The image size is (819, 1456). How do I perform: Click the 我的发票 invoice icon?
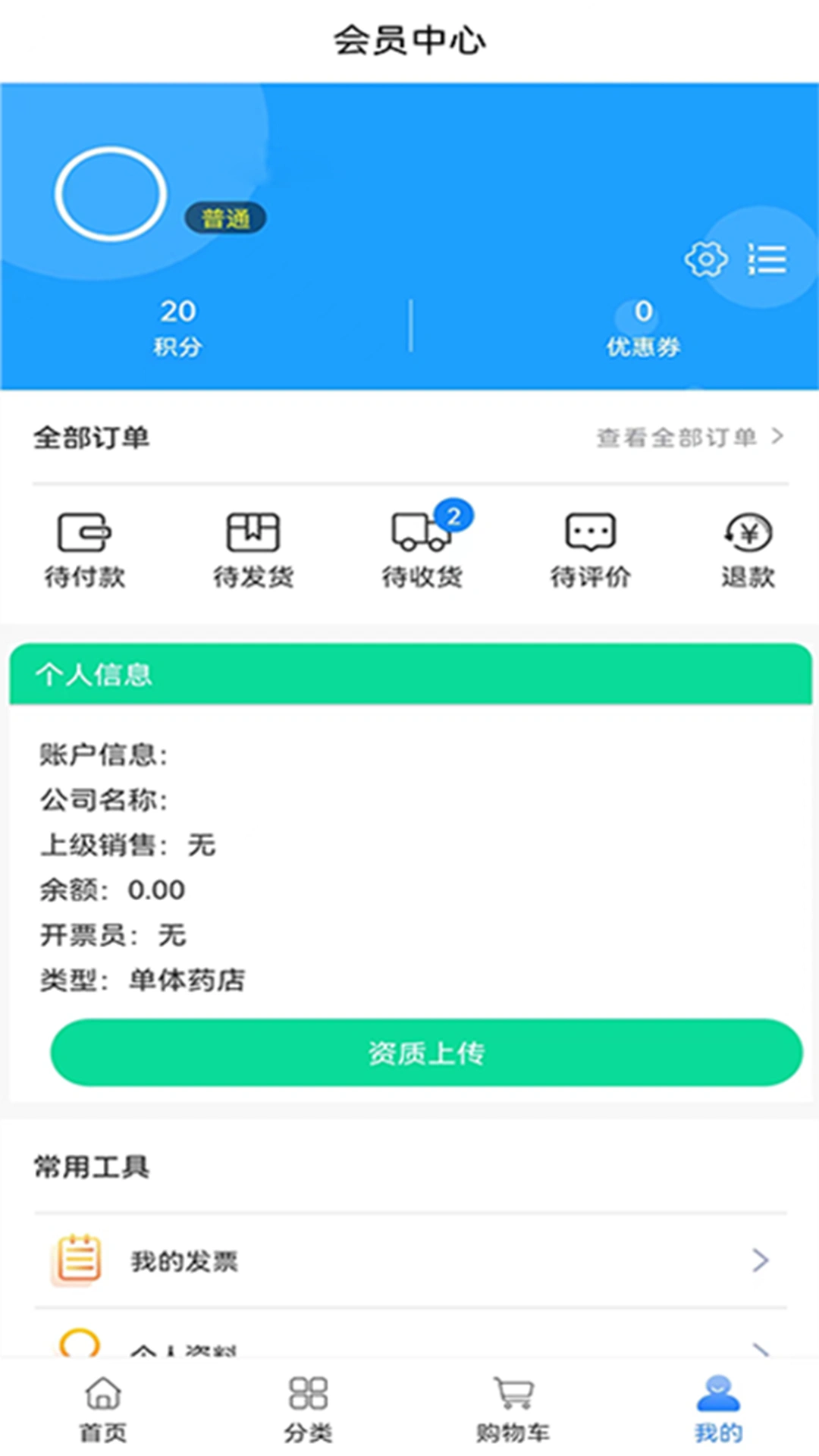(78, 1259)
